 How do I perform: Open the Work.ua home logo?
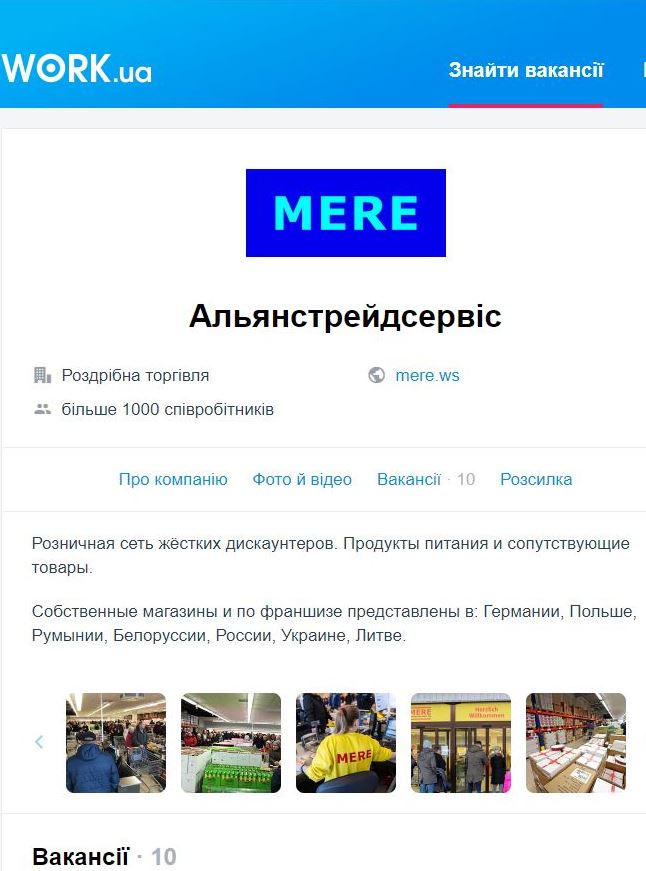76,67
